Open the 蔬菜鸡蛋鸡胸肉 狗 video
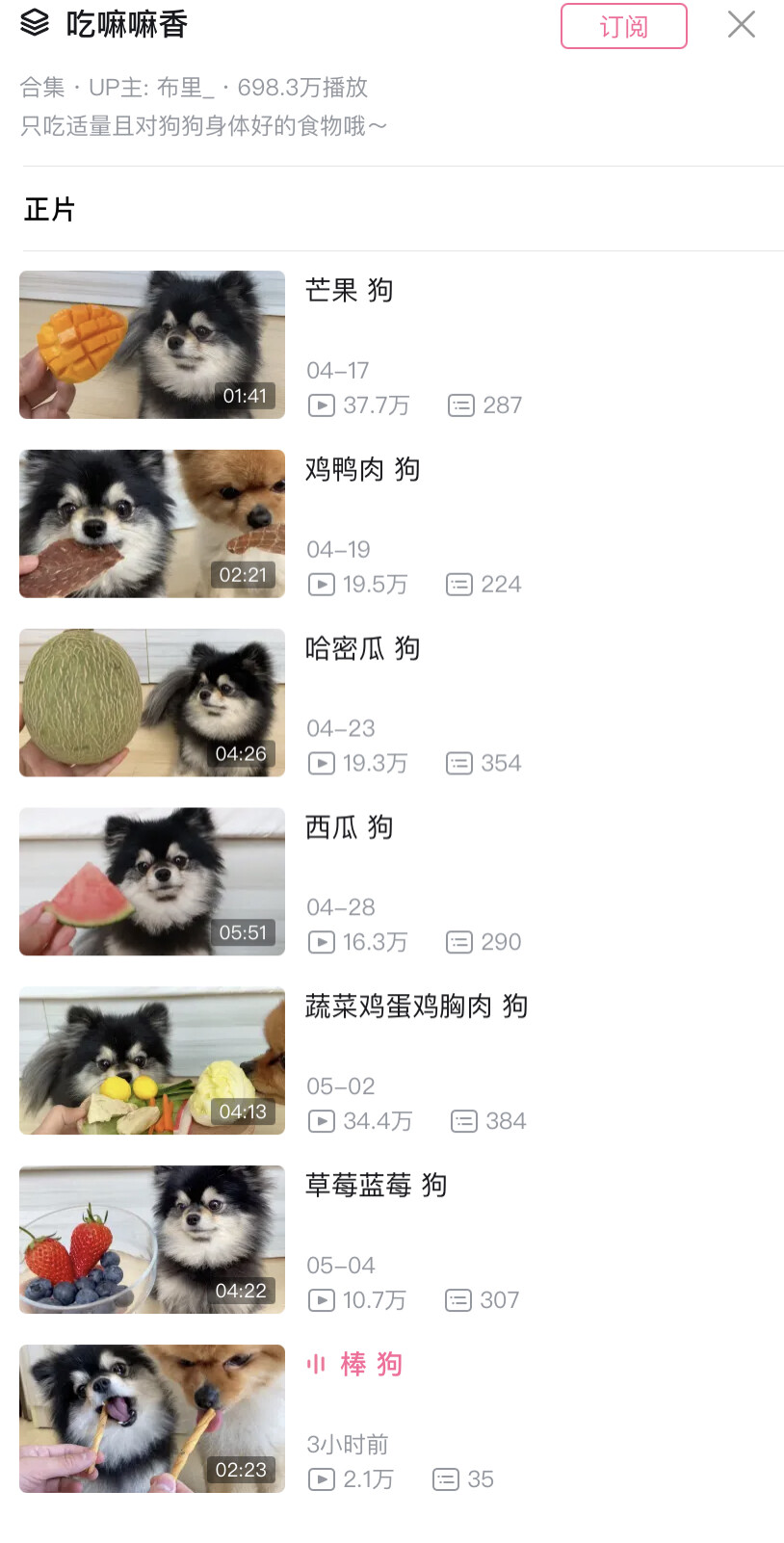Screen dimensions: 784x1543 [152, 1060]
